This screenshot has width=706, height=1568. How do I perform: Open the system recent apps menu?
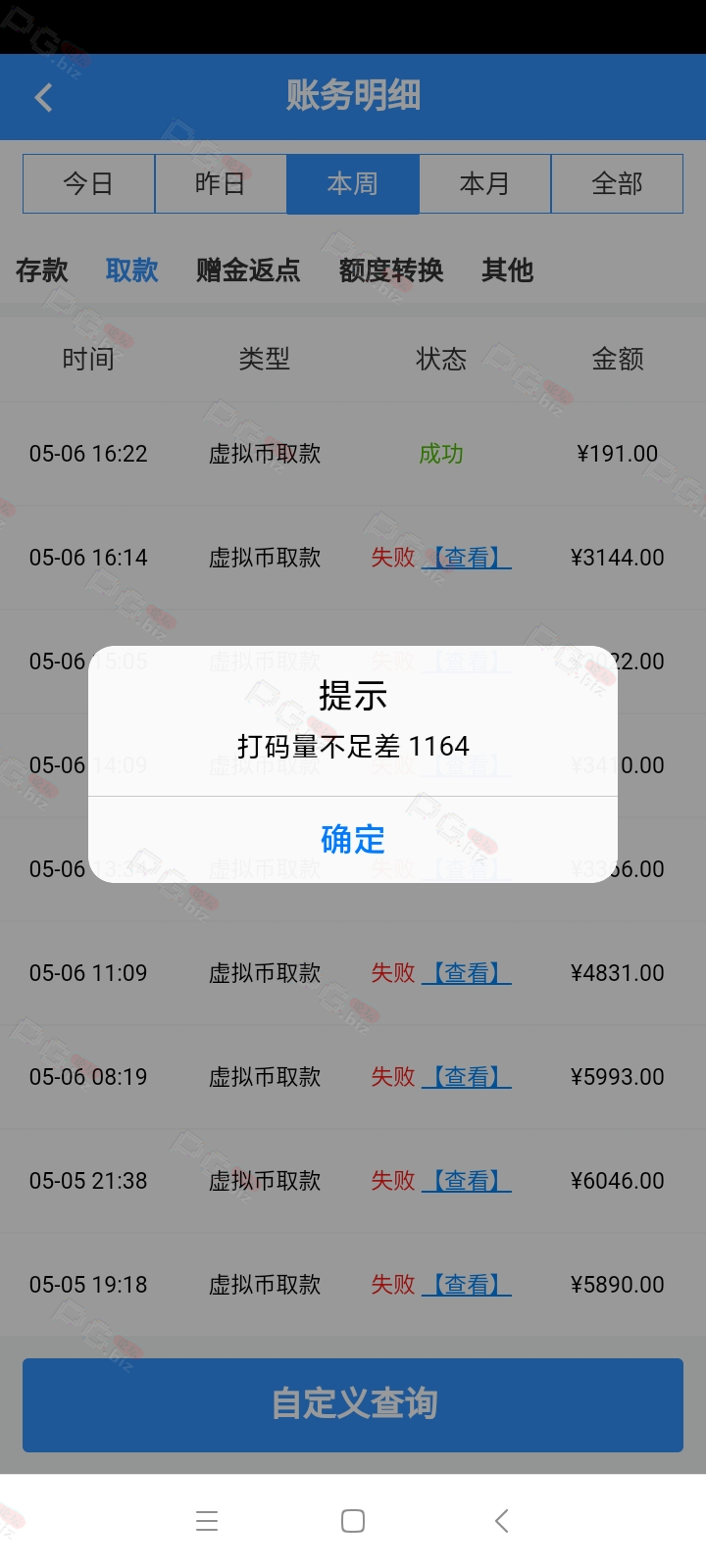coord(207,1521)
